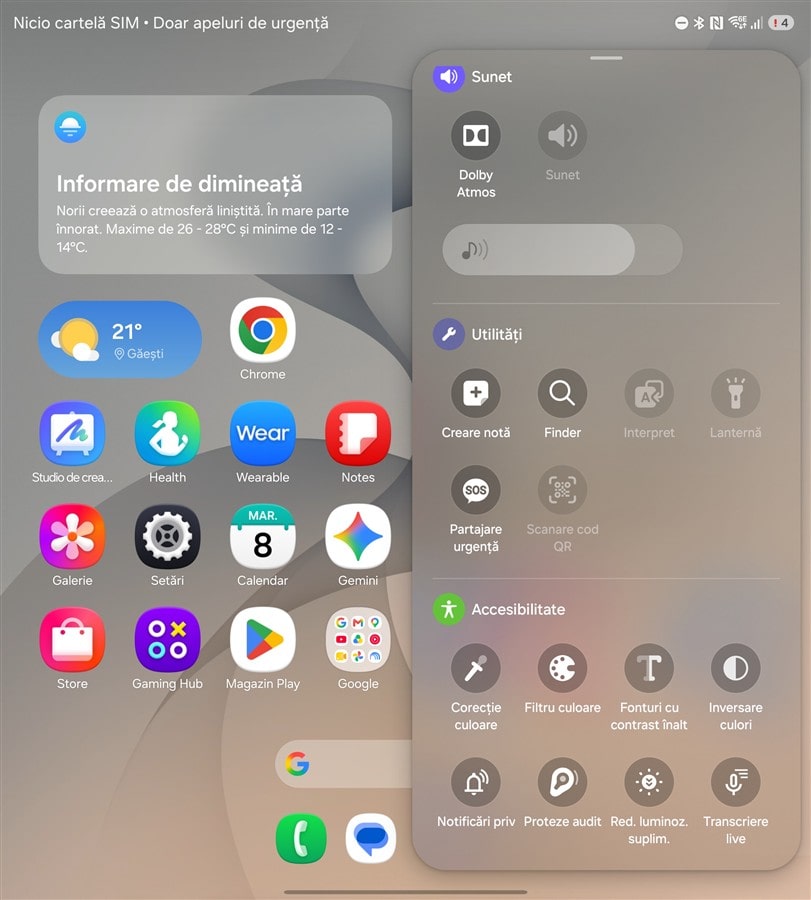811x900 pixels.
Task: Open the Galerie app
Action: click(x=72, y=537)
